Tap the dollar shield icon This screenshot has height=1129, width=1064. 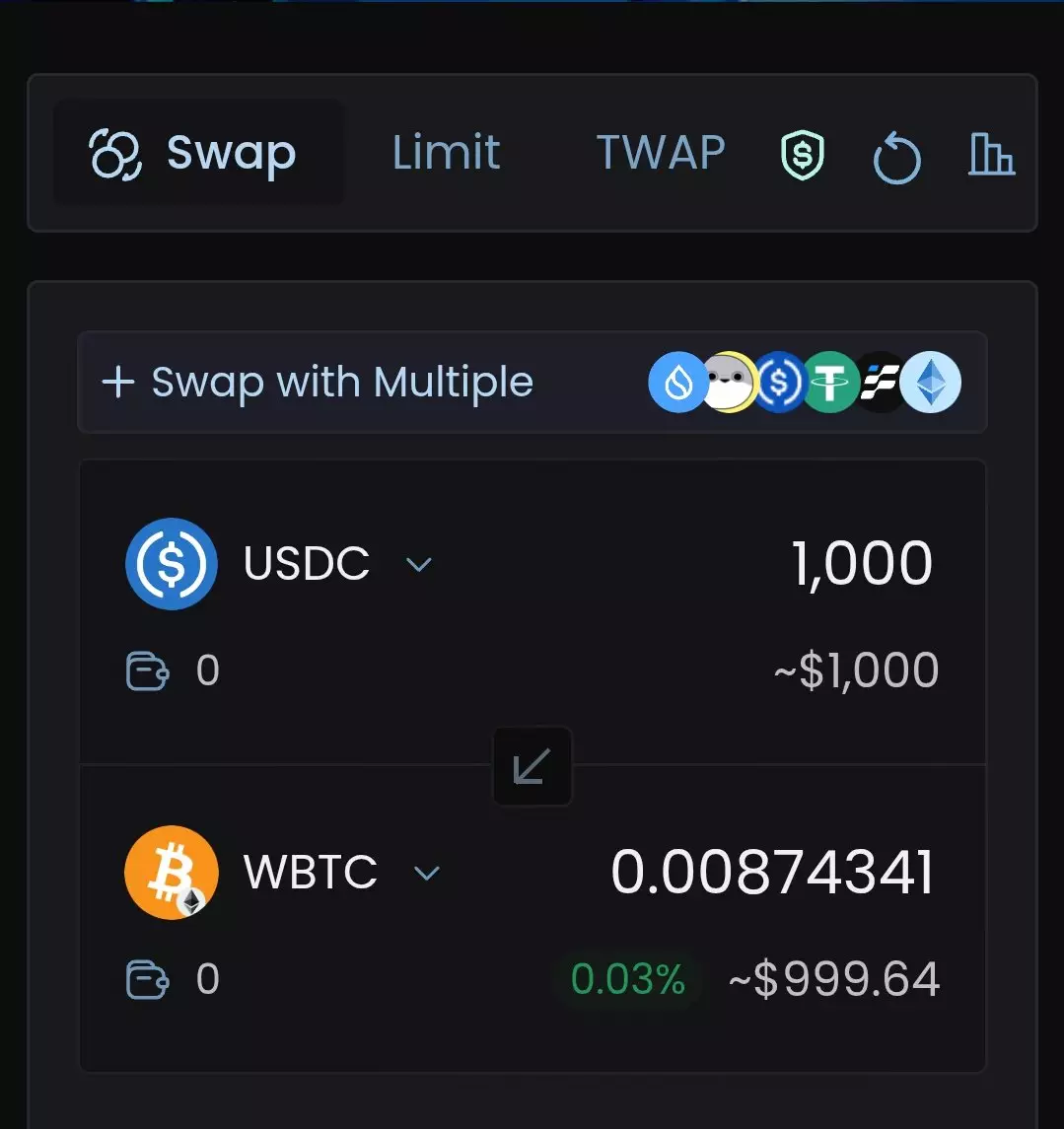[x=802, y=156]
